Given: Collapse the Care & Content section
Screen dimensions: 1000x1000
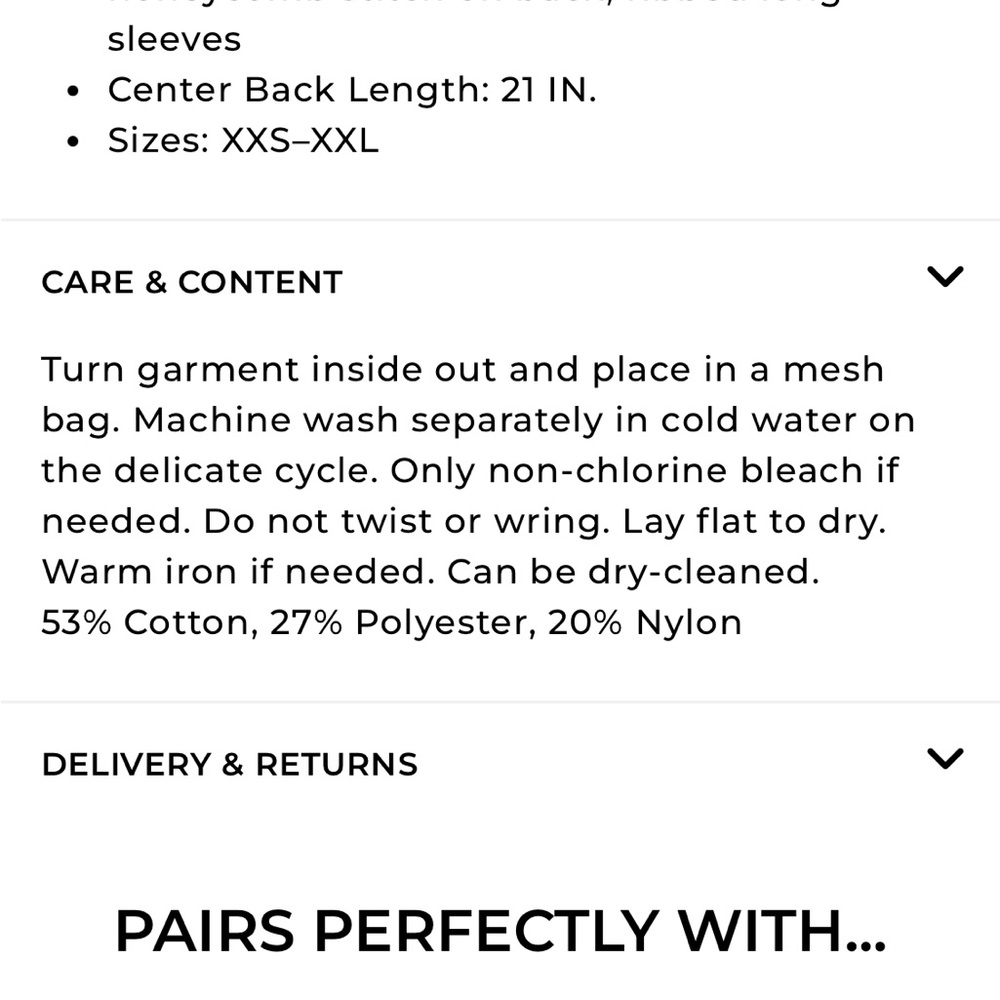Looking at the screenshot, I should pyautogui.click(x=944, y=277).
